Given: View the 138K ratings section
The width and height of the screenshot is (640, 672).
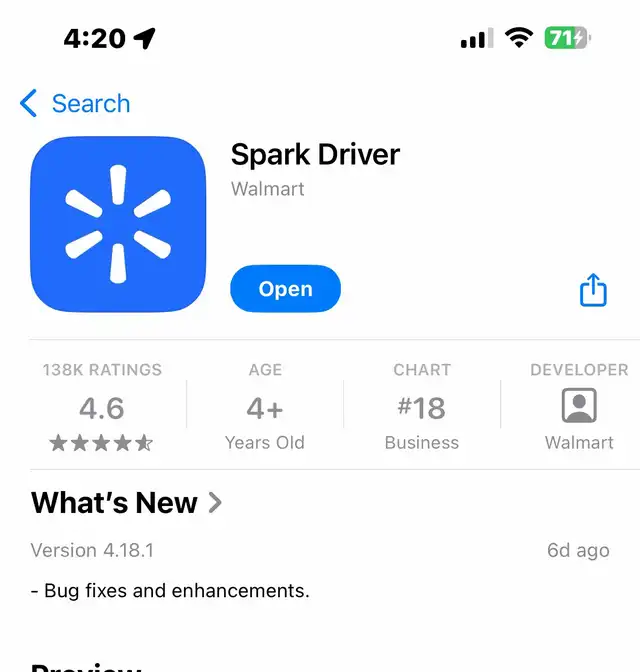Looking at the screenshot, I should point(102,408).
